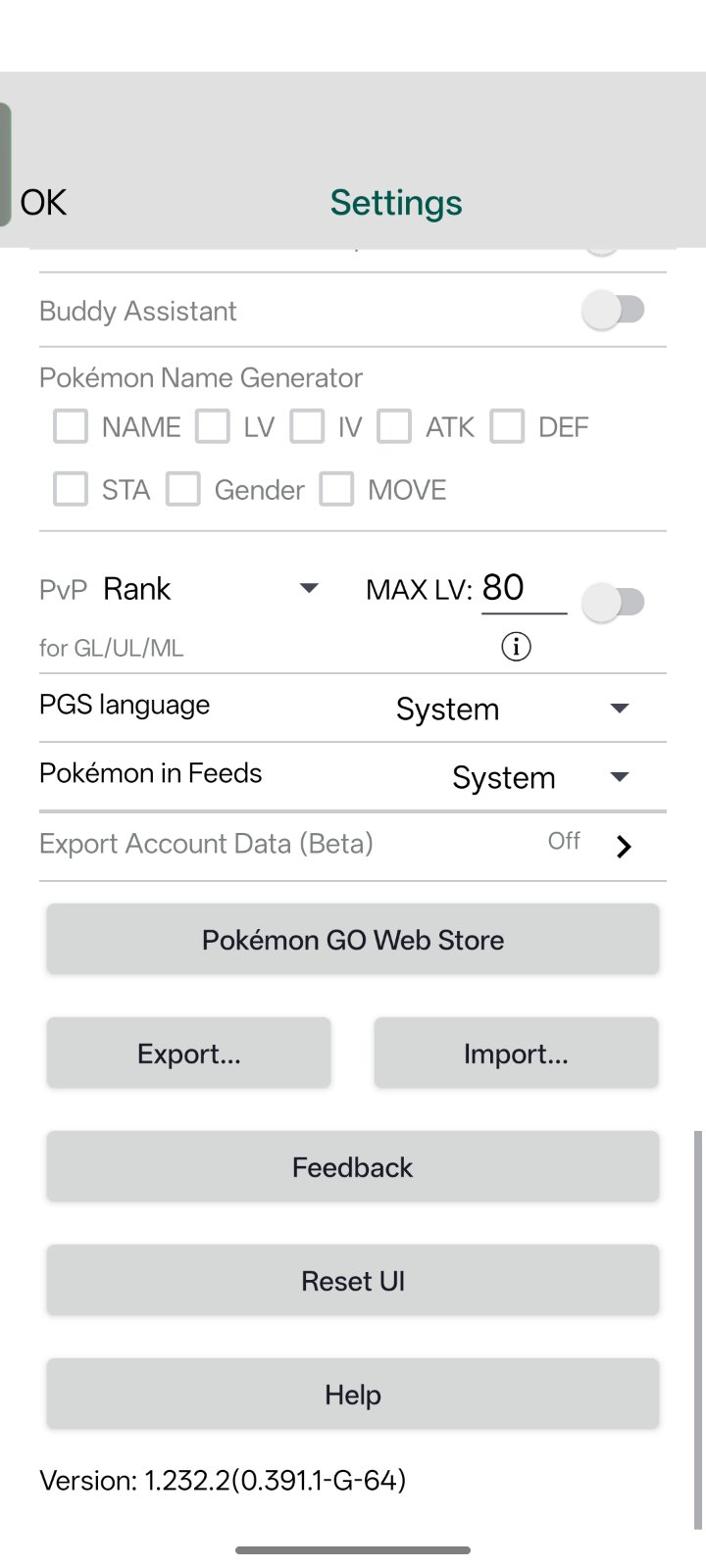Enable the PvP rank switch
The image size is (706, 1568).
[x=614, y=602]
